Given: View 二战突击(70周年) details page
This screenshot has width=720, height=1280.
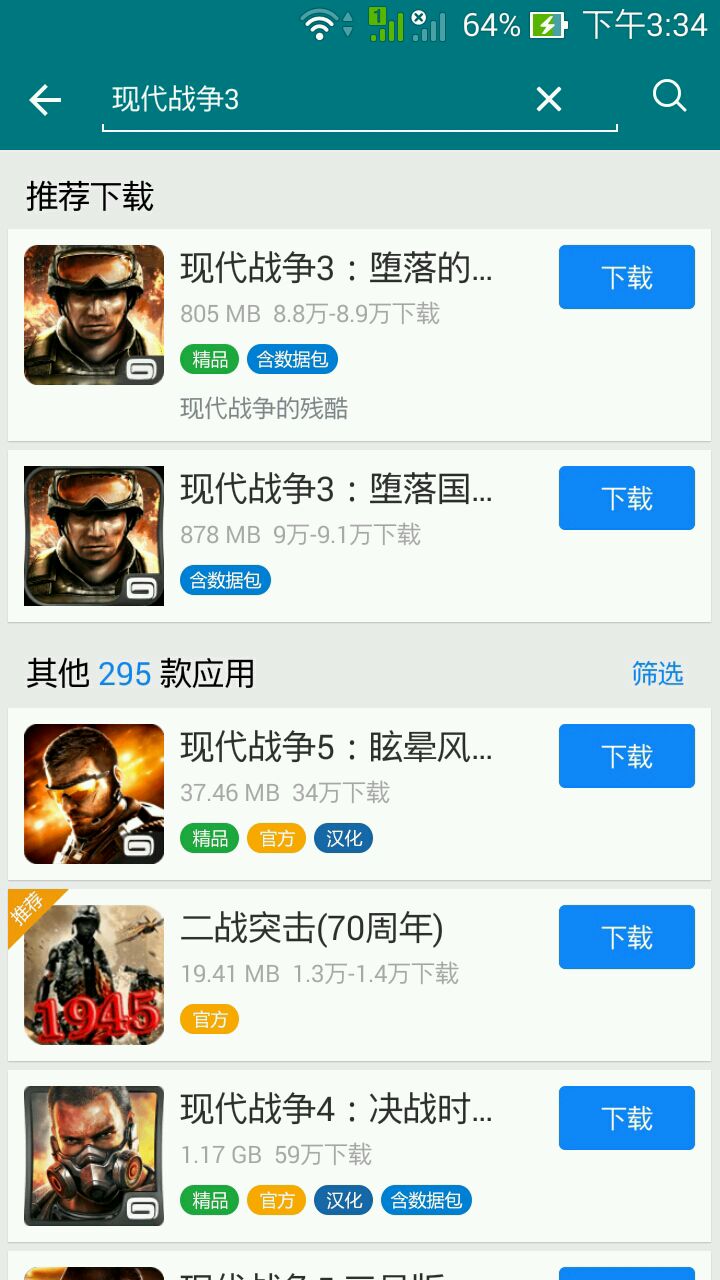Looking at the screenshot, I should click(310, 929).
